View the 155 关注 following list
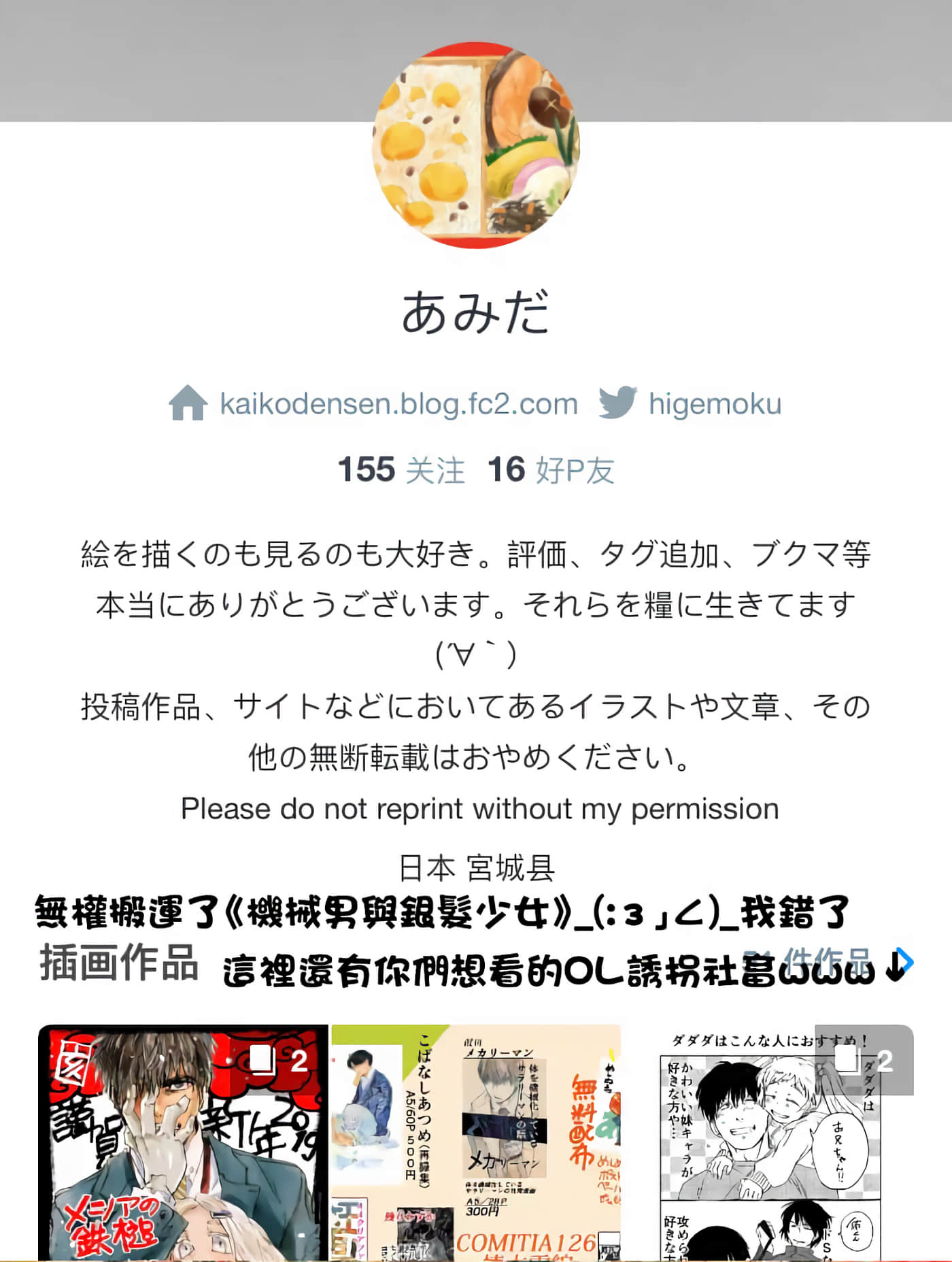Screen dimensions: 952x1262 click(x=401, y=470)
